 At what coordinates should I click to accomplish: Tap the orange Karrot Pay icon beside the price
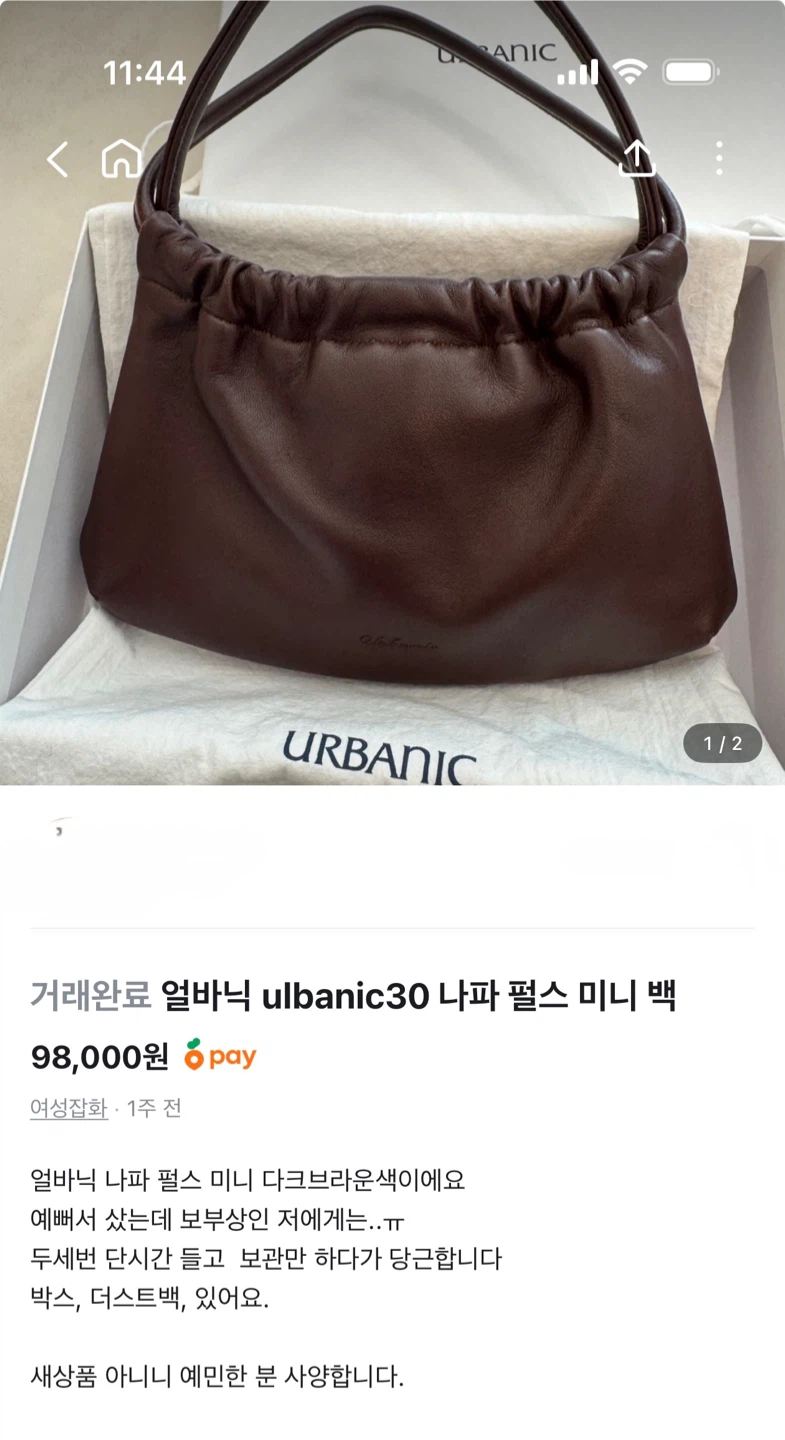point(219,1056)
